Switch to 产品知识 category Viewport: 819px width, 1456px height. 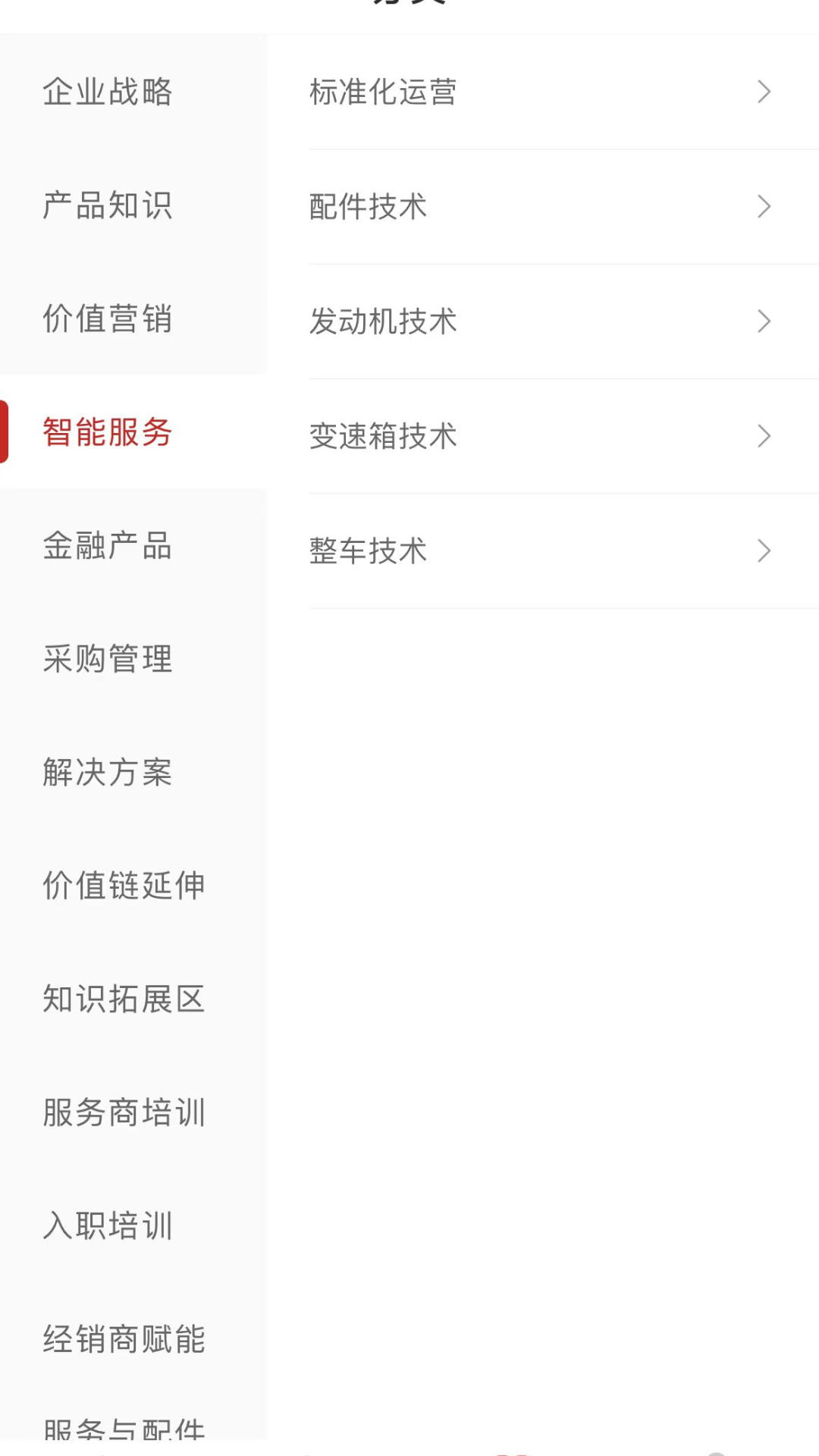(108, 206)
